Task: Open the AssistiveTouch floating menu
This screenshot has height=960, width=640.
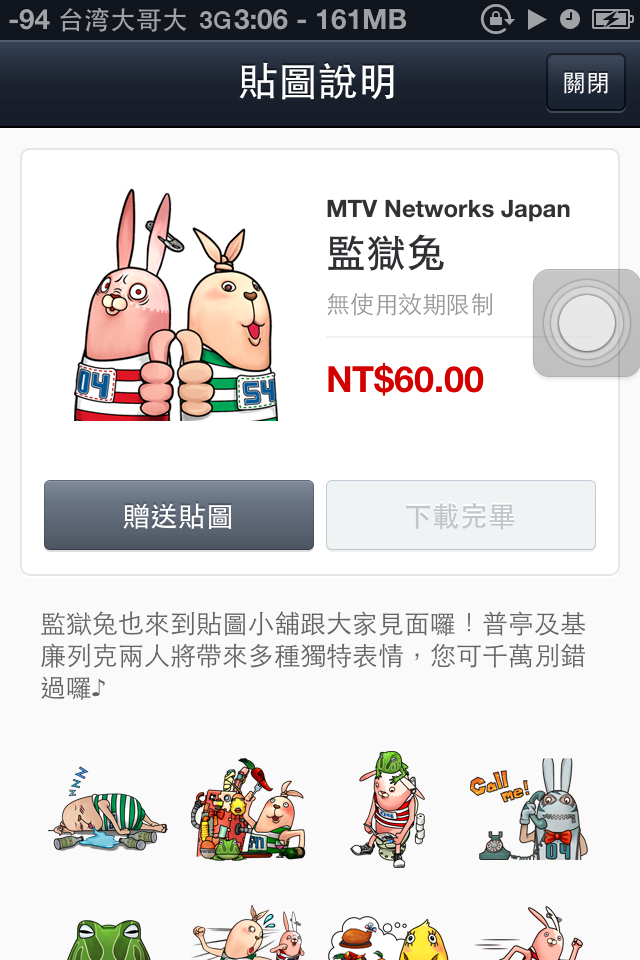Action: (x=586, y=323)
